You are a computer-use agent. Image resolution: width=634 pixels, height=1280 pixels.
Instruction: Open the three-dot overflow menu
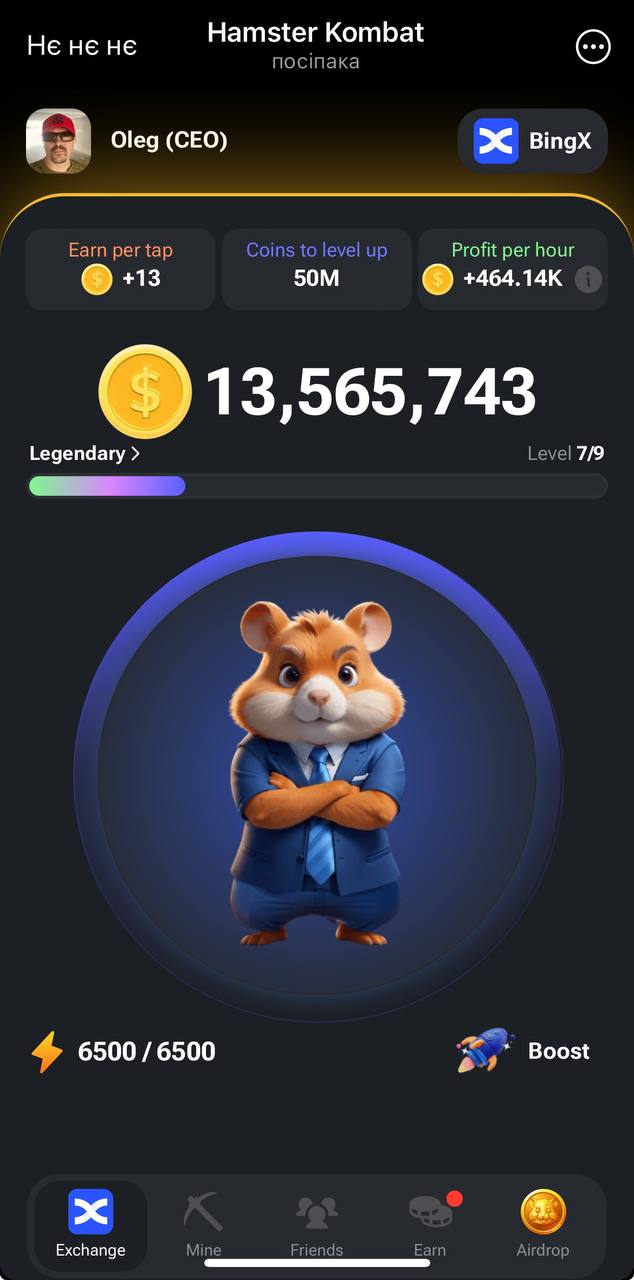click(x=593, y=46)
